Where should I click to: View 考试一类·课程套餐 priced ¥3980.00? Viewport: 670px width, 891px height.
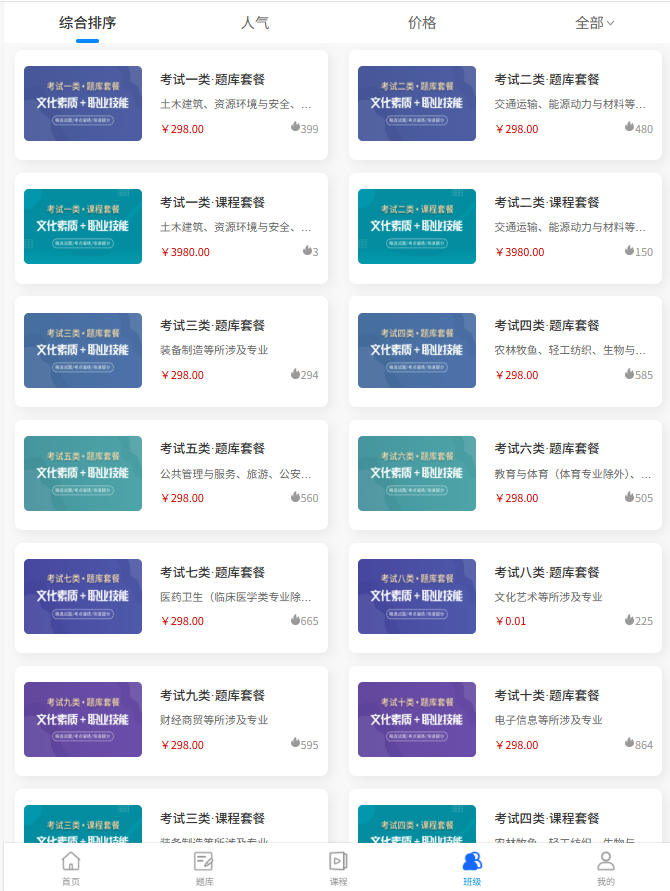click(171, 227)
